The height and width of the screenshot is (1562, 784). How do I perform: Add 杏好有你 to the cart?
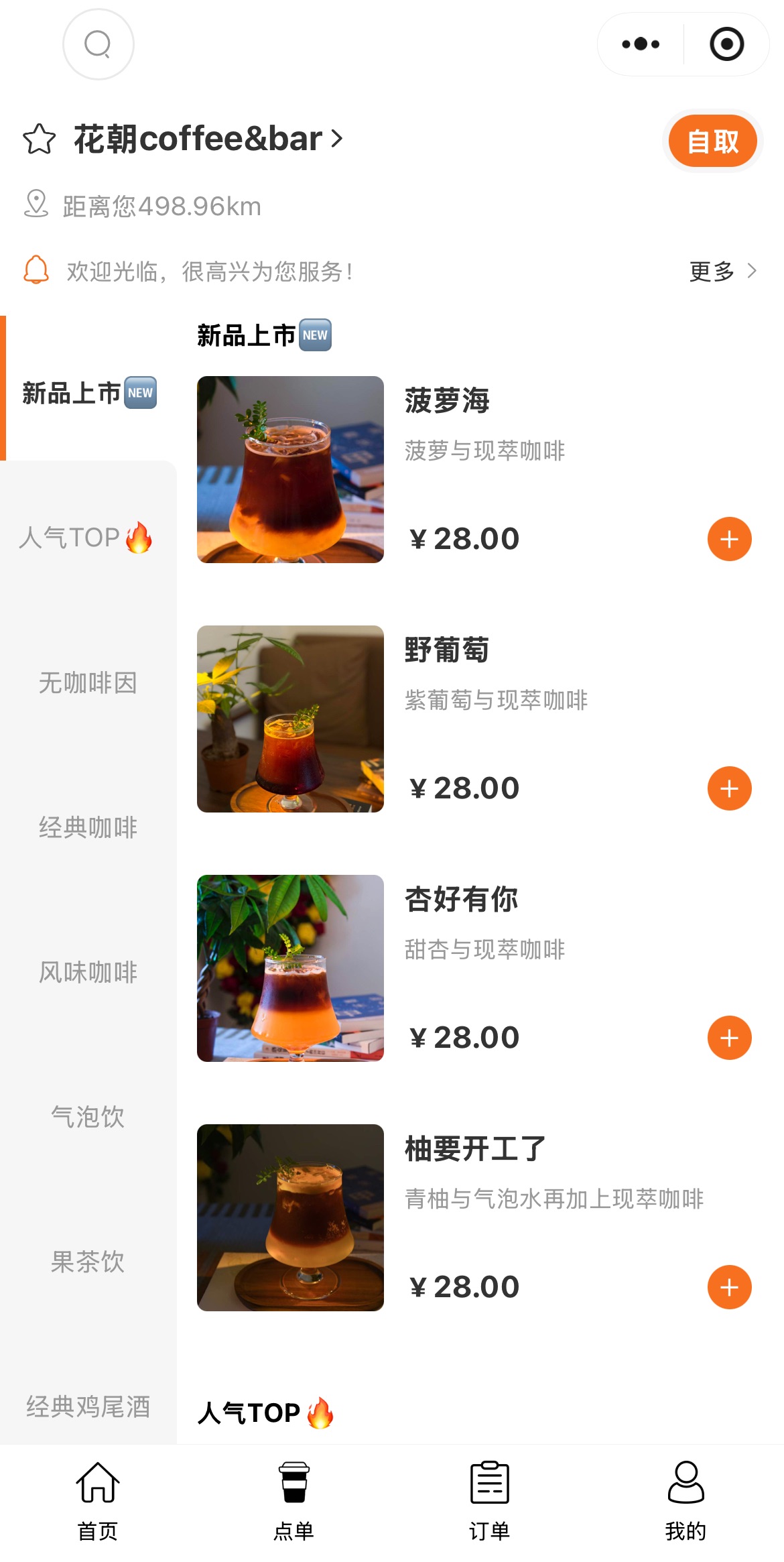click(729, 1038)
